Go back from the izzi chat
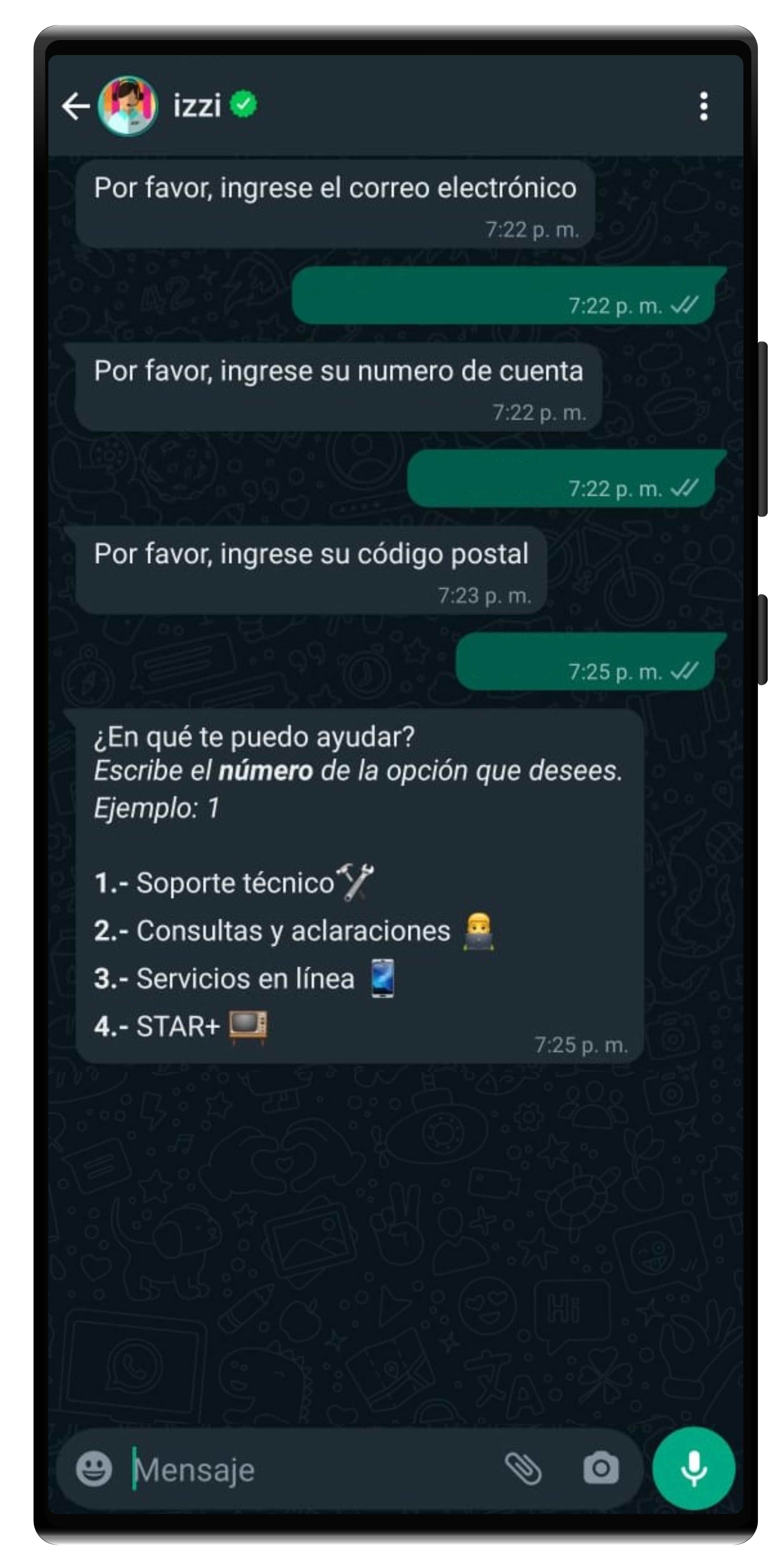This screenshot has height=1565, width=784. coord(75,106)
